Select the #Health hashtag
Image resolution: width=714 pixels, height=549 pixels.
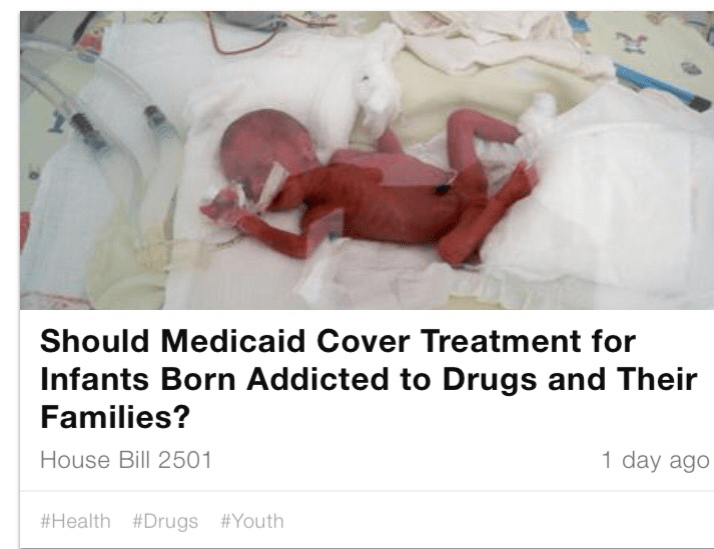75,521
